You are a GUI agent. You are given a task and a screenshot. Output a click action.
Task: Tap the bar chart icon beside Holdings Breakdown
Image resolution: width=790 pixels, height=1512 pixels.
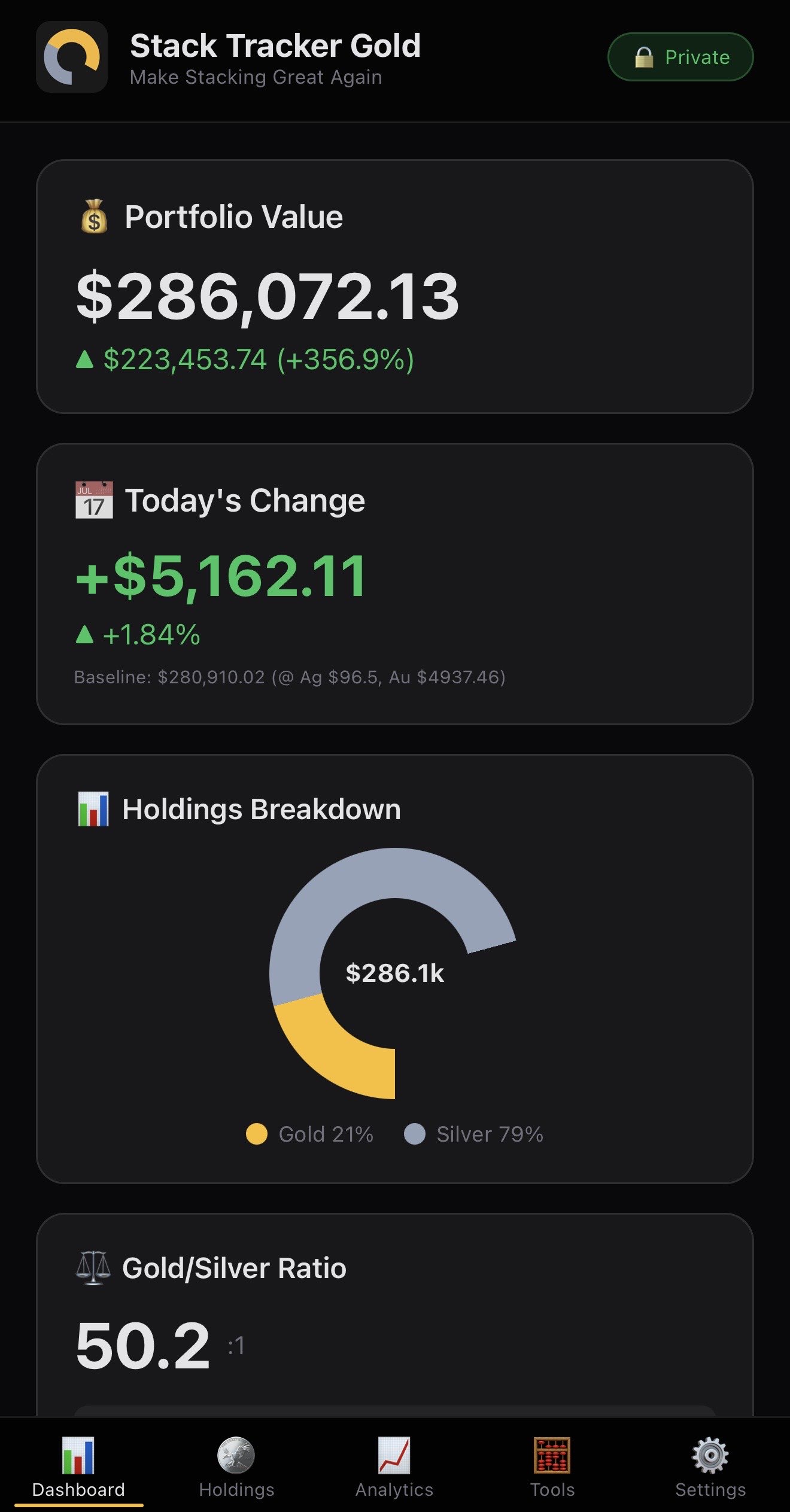(94, 808)
